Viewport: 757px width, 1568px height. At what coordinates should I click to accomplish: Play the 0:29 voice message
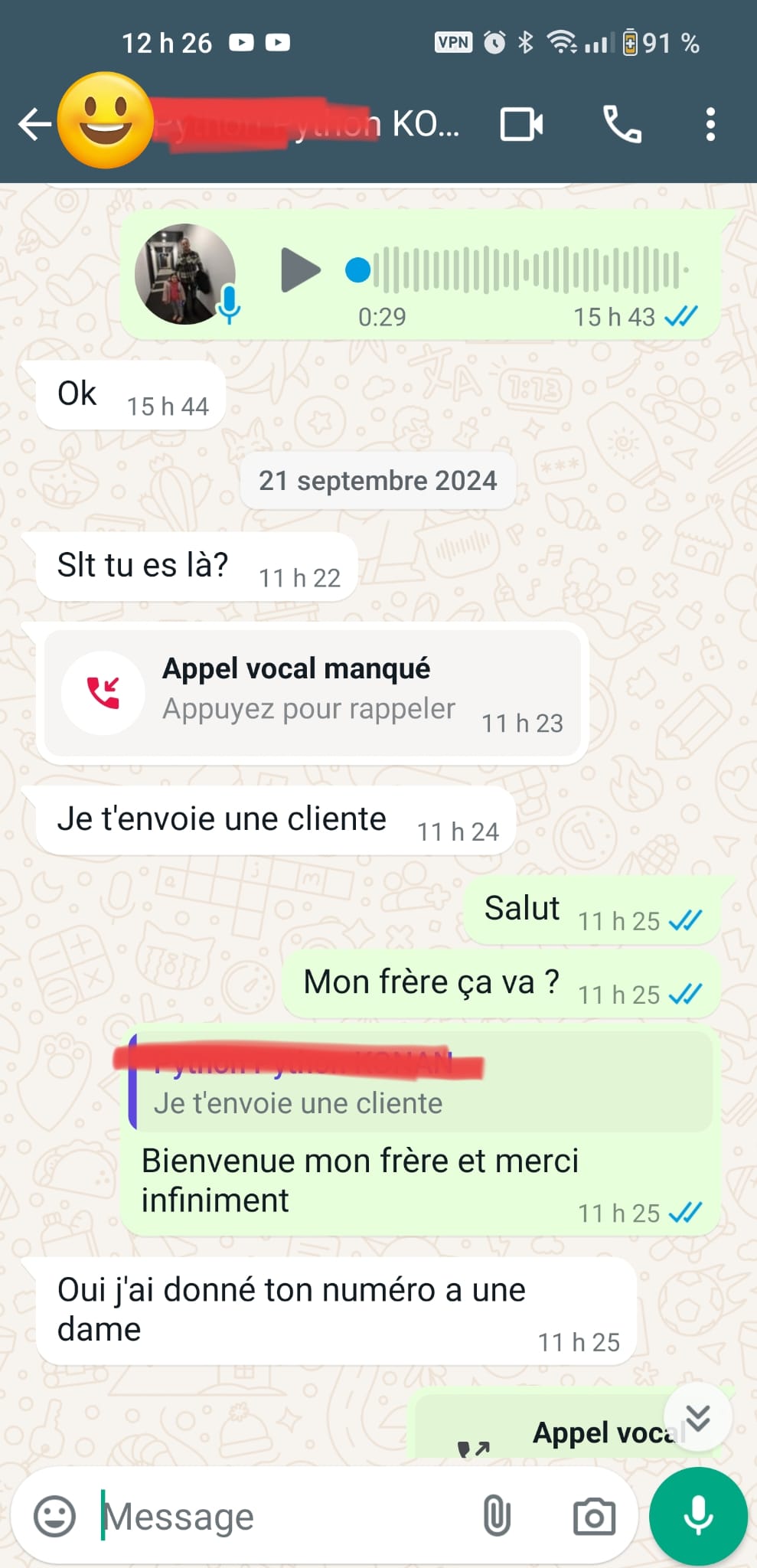(x=299, y=269)
